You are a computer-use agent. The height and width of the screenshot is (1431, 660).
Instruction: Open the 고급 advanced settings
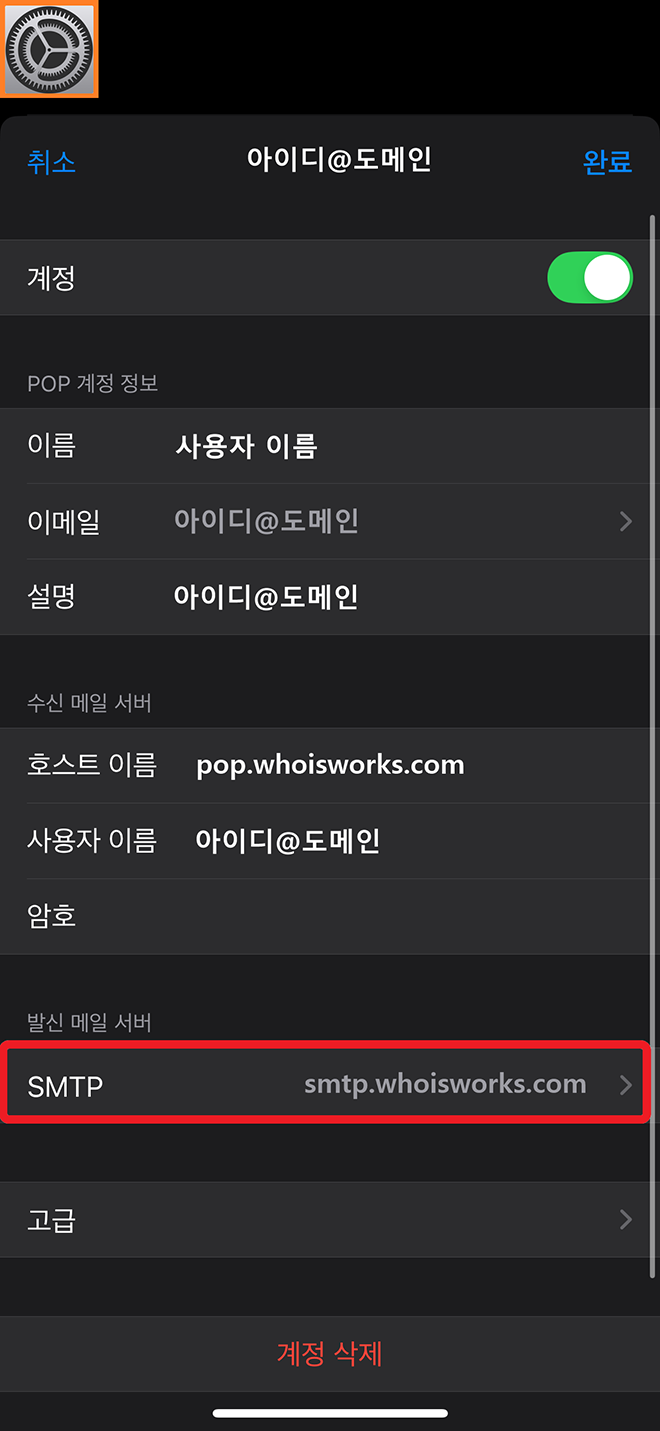pos(330,1220)
